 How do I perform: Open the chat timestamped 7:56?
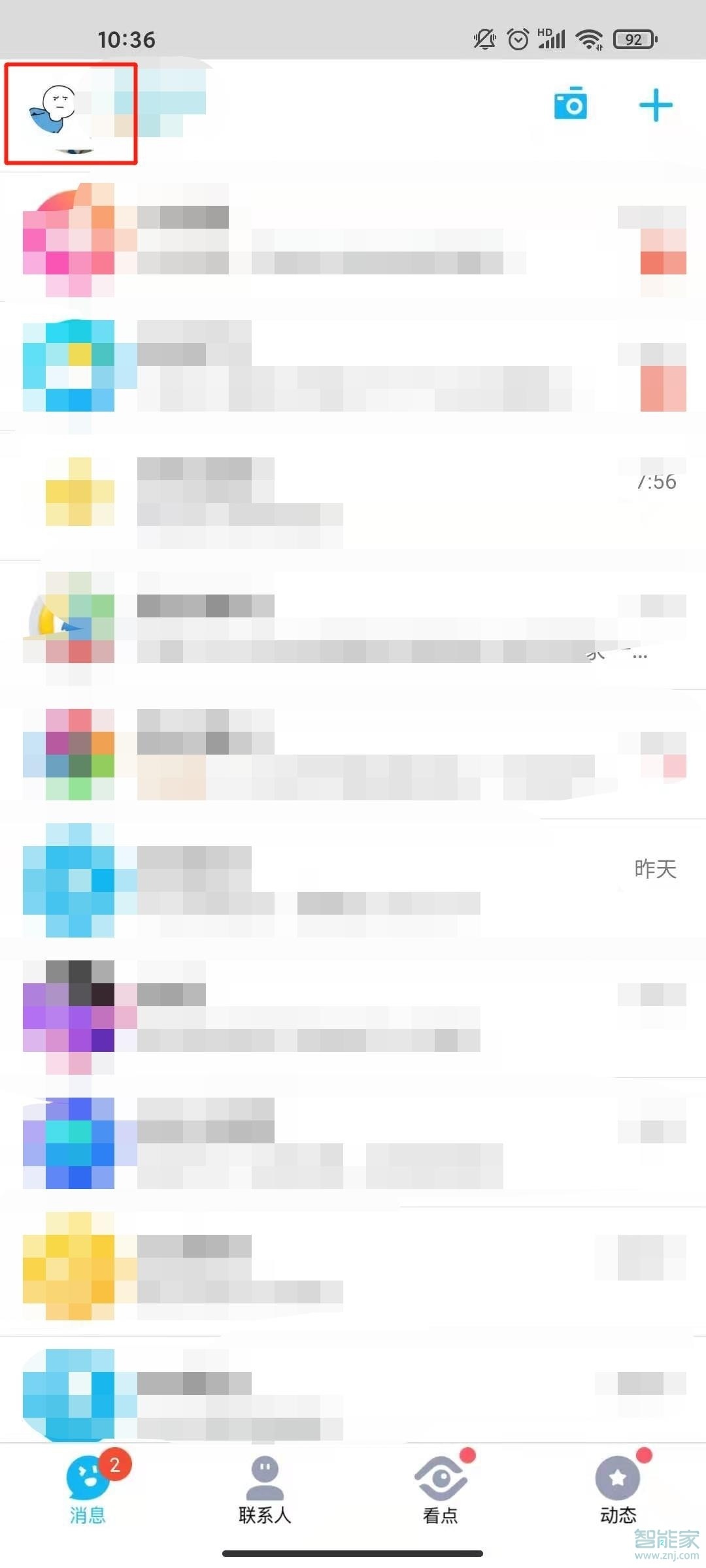click(x=353, y=497)
